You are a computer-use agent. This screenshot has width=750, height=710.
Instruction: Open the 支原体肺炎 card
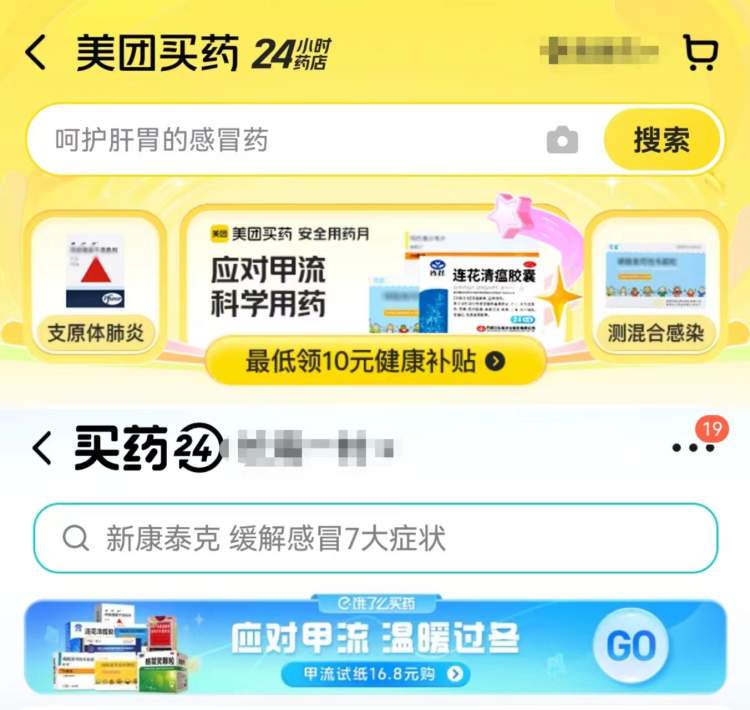click(95, 280)
